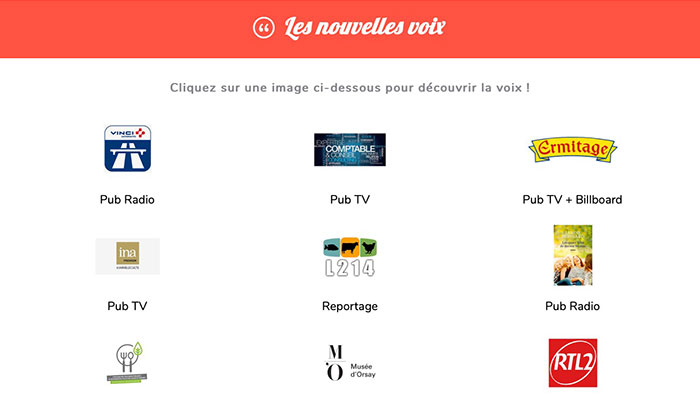Open the L214 Reportage image
700x400 pixels.
click(x=350, y=256)
